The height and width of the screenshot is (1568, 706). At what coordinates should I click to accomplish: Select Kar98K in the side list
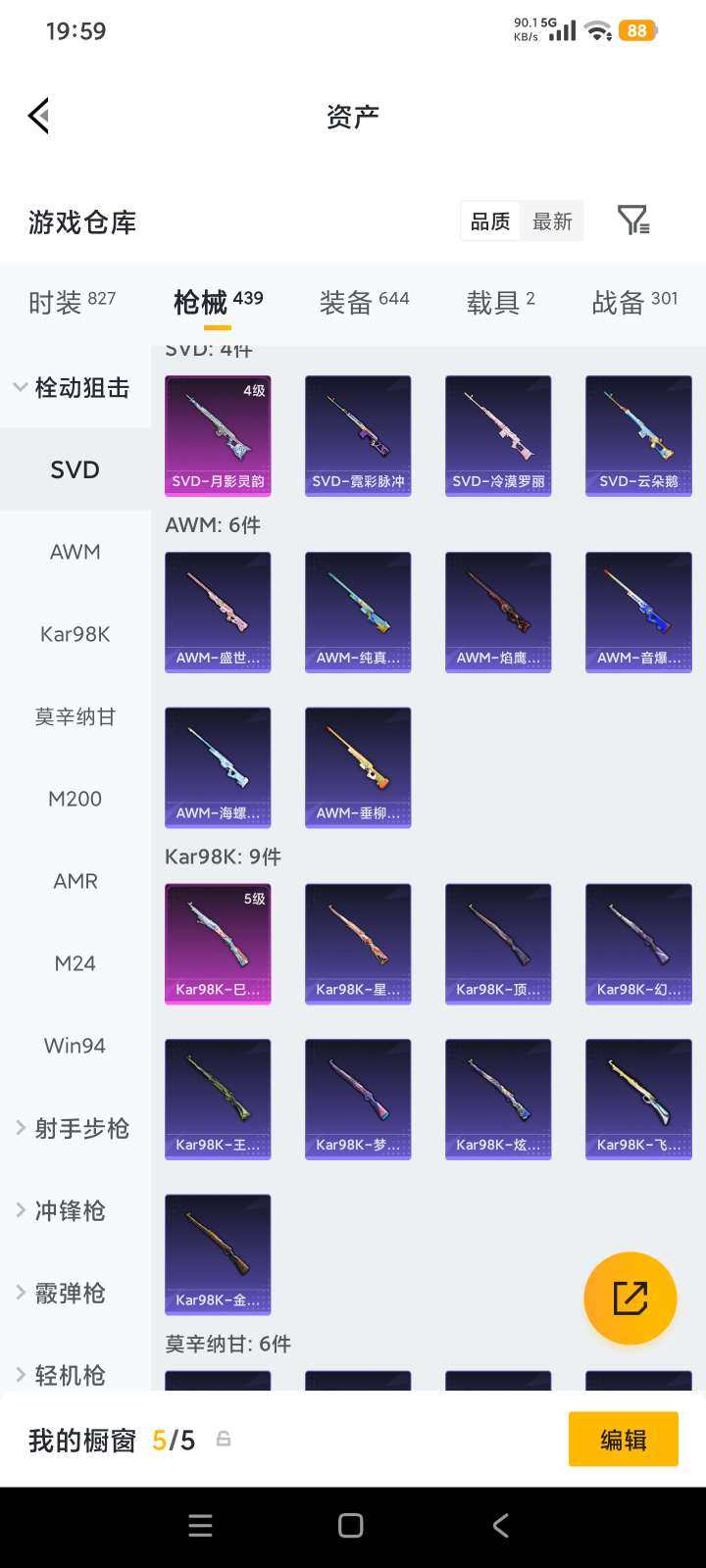tap(76, 634)
